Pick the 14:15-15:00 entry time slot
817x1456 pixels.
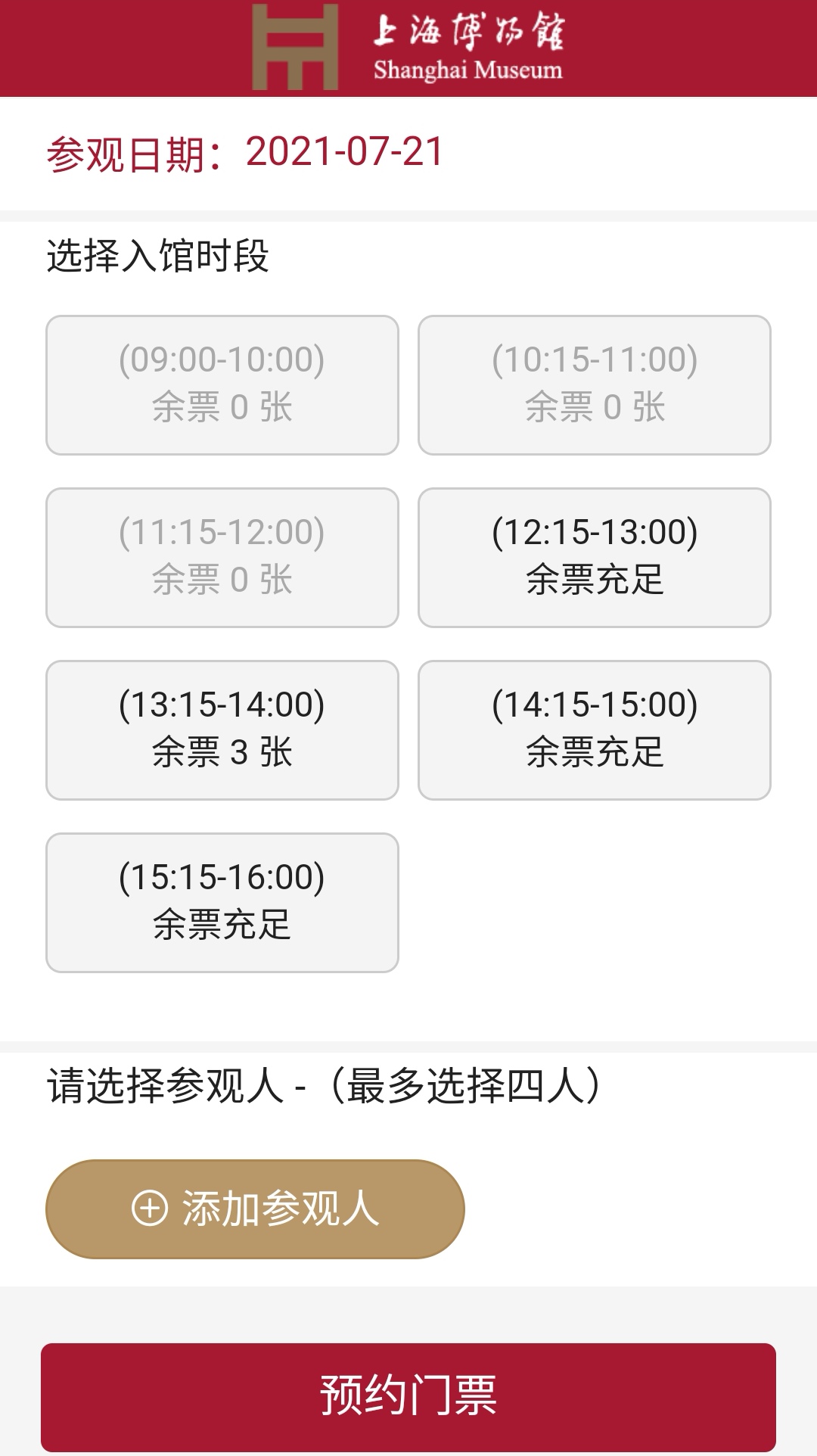coord(595,730)
